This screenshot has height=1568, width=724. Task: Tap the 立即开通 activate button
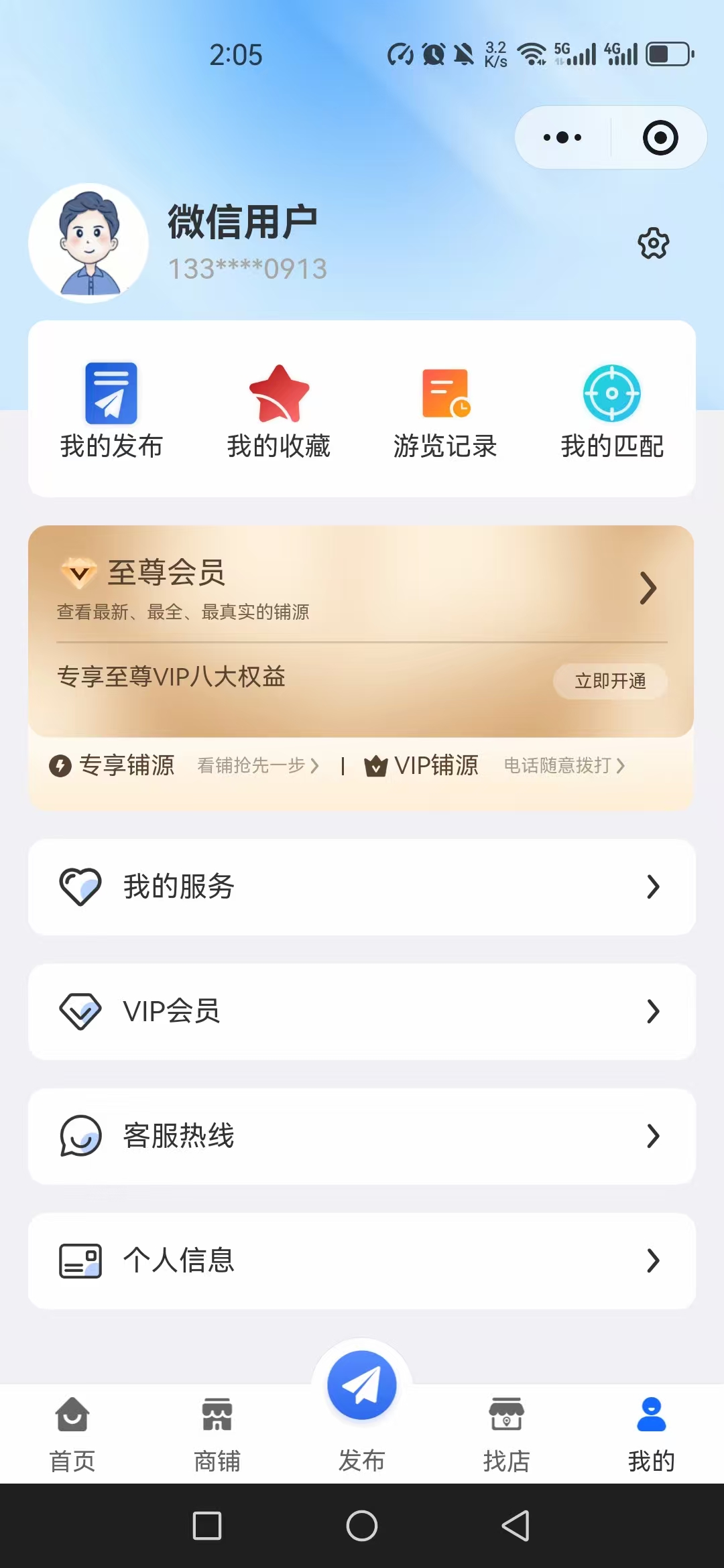[609, 681]
